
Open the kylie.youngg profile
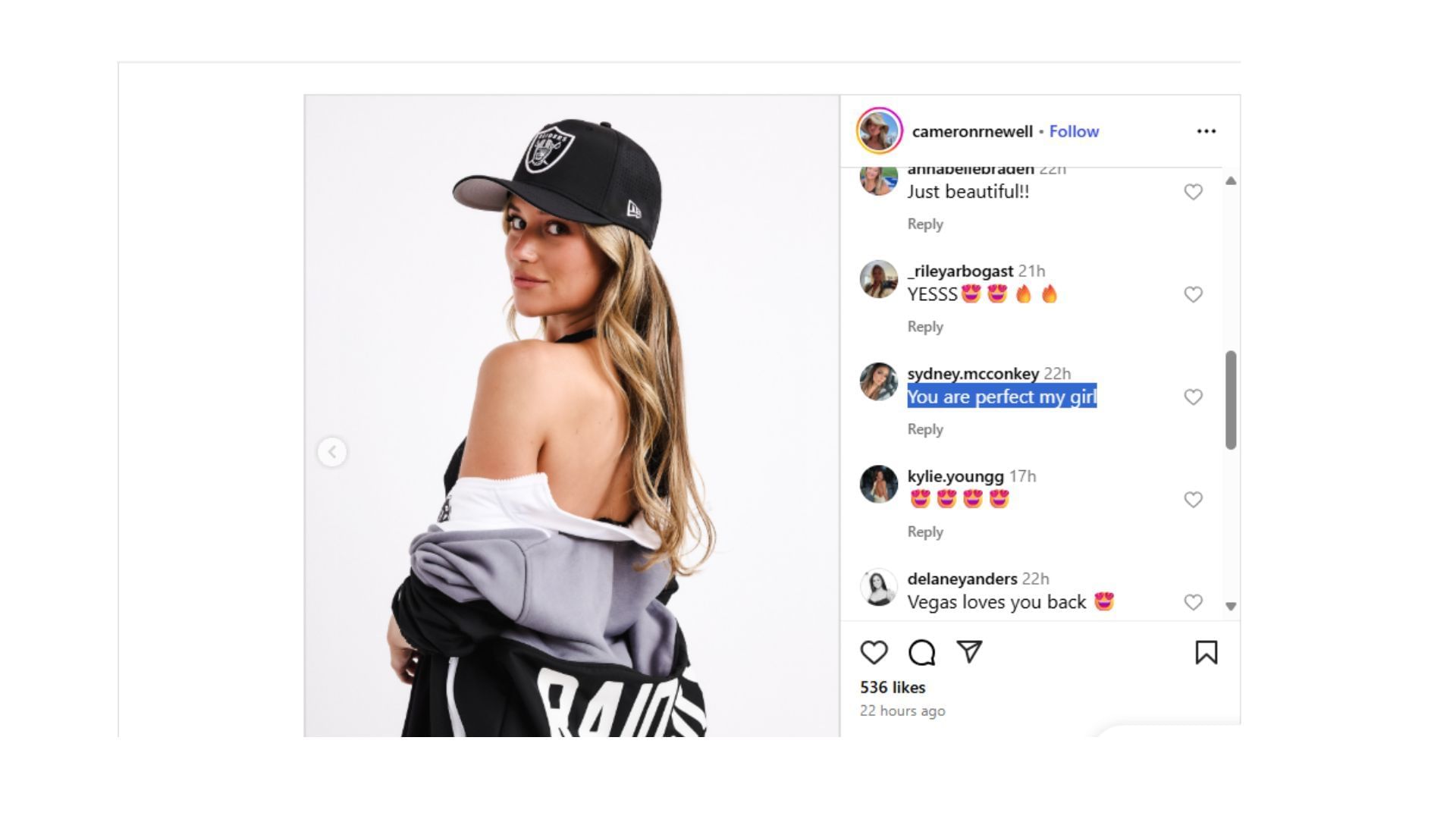point(955,476)
